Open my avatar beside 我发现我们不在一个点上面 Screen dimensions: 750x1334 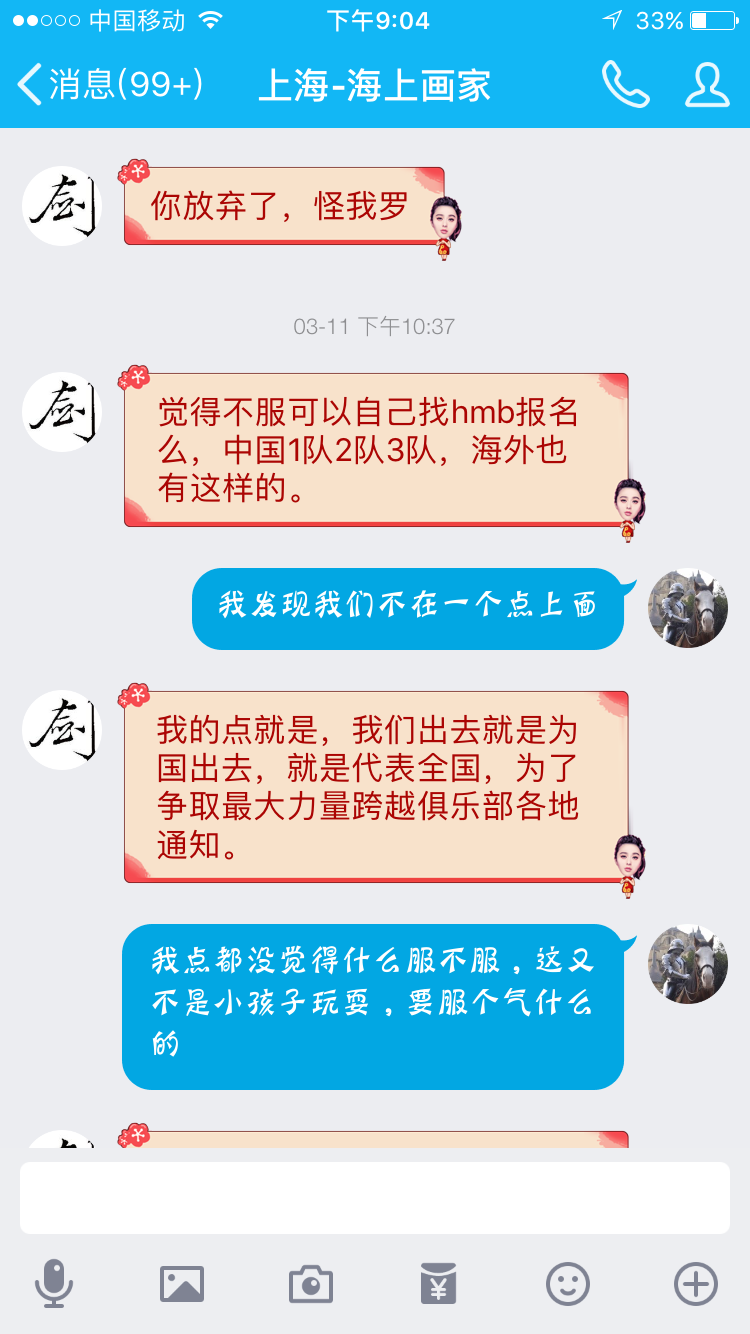point(688,608)
